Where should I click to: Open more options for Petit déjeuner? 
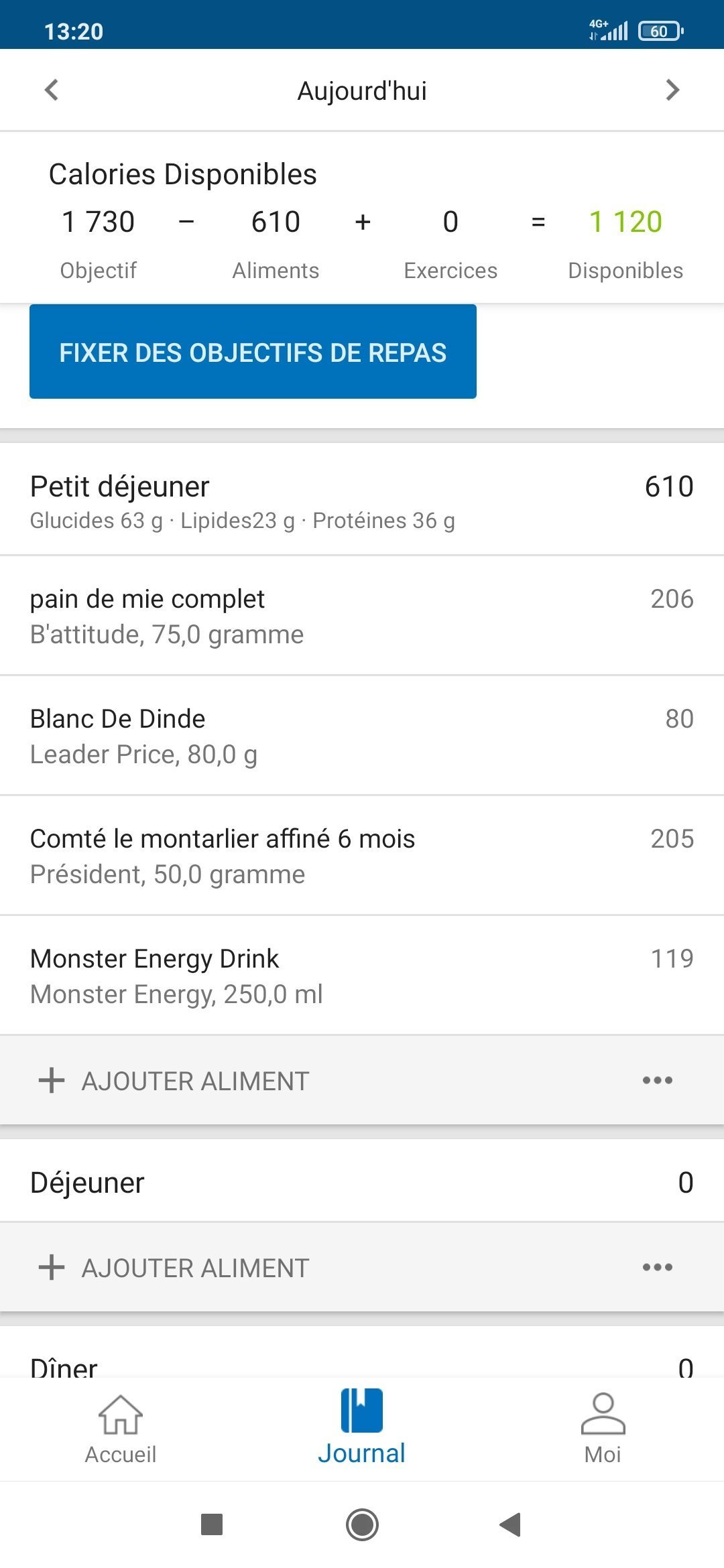click(x=658, y=1080)
